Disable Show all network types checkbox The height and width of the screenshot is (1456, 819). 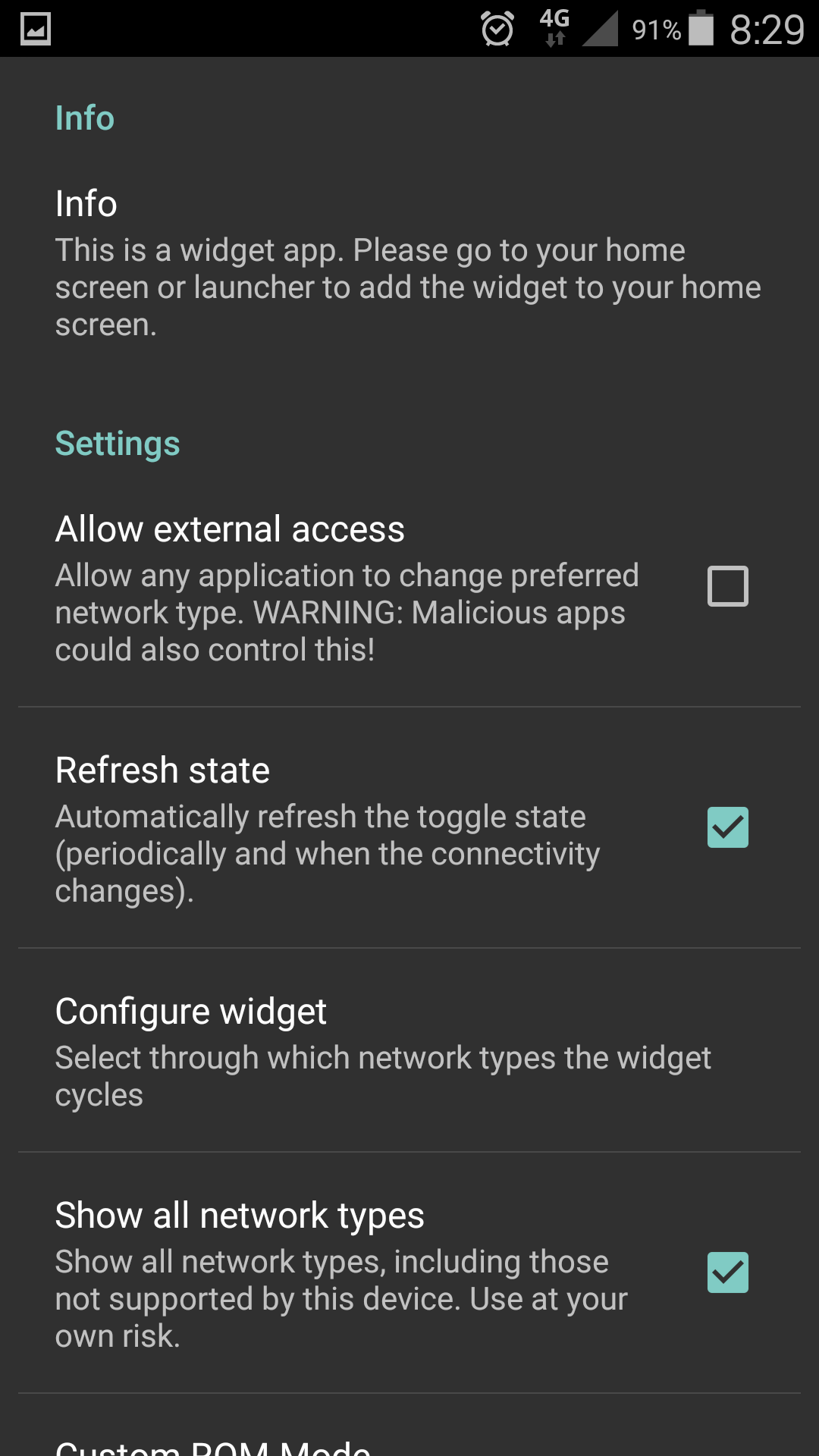tap(727, 1272)
